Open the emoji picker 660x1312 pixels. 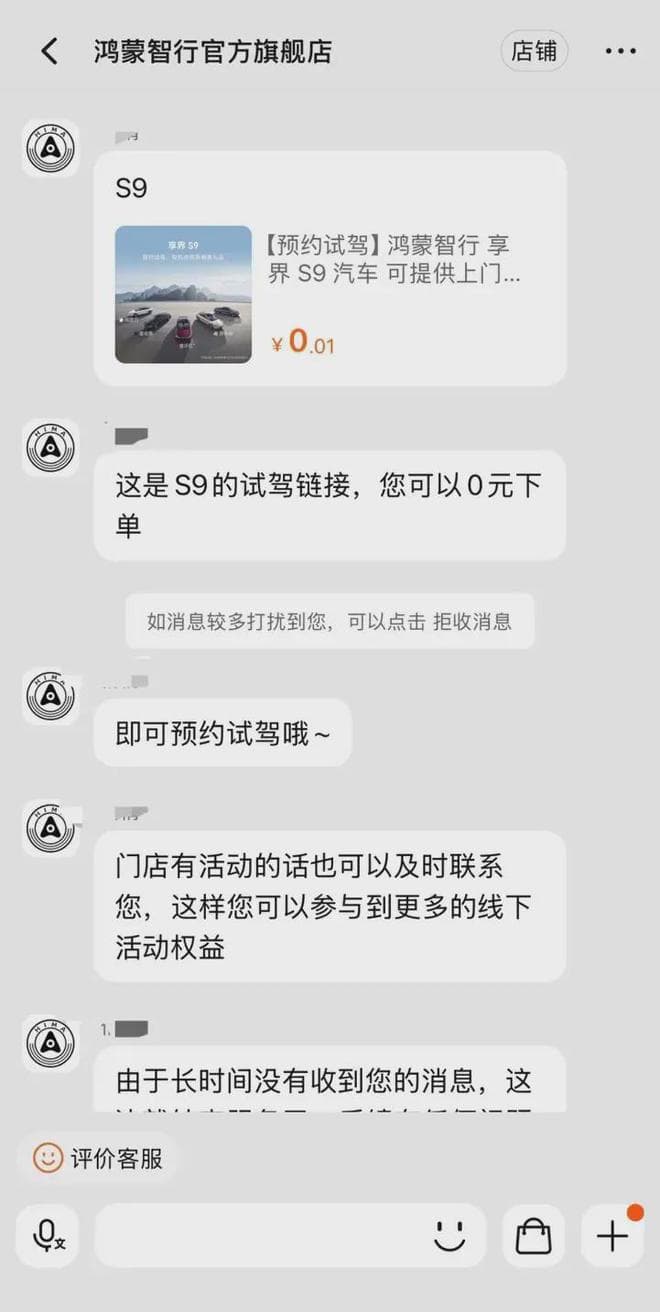(450, 1236)
